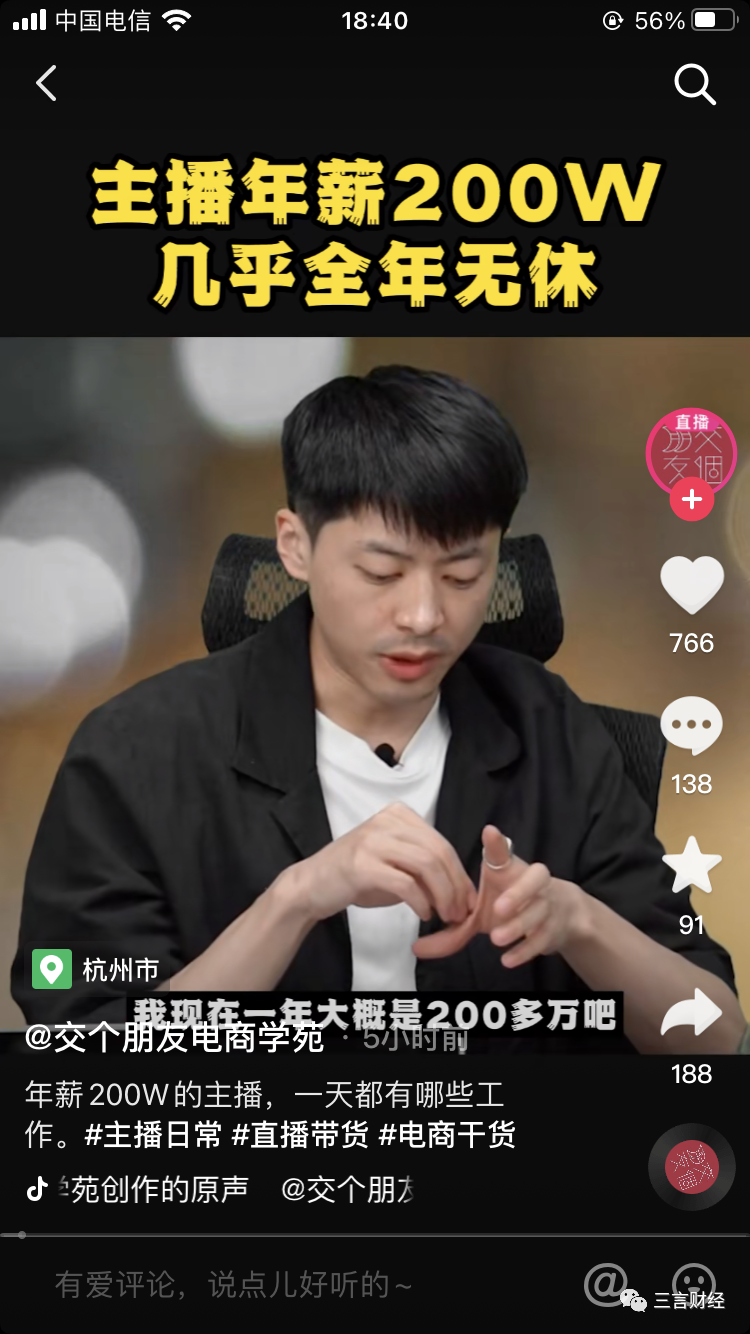750x1334 pixels.
Task: Tap the @ mention icon
Action: (x=606, y=1284)
